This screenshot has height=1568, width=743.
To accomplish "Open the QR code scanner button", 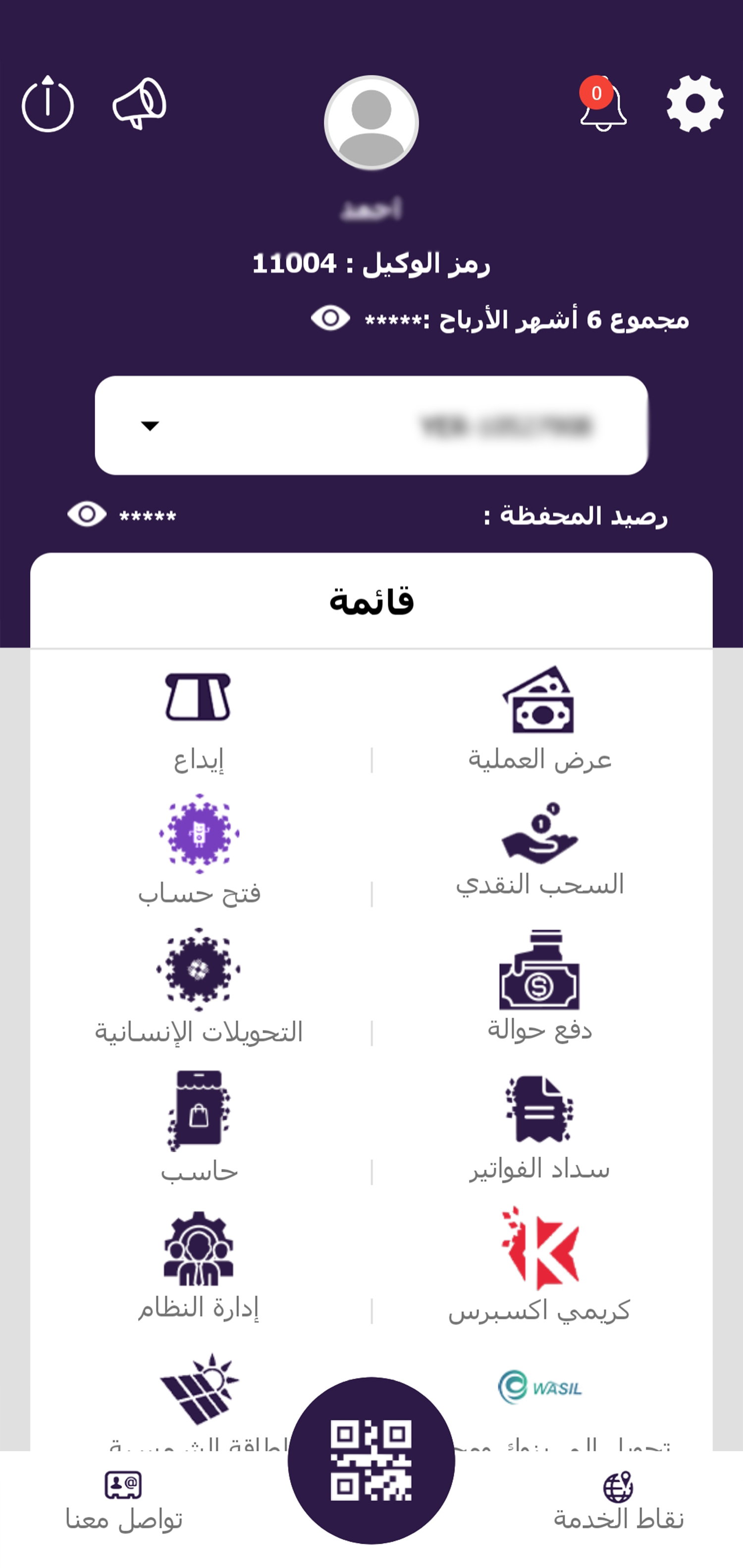I will click(x=371, y=1460).
